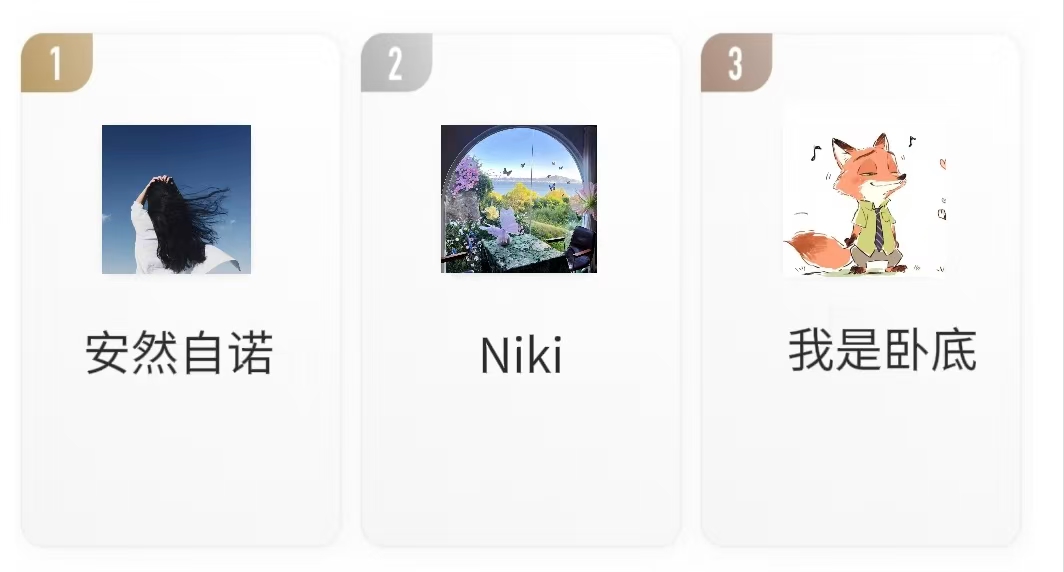This screenshot has width=1064, height=572.
Task: Open the third-ranked card 我是卧底
Action: click(861, 290)
